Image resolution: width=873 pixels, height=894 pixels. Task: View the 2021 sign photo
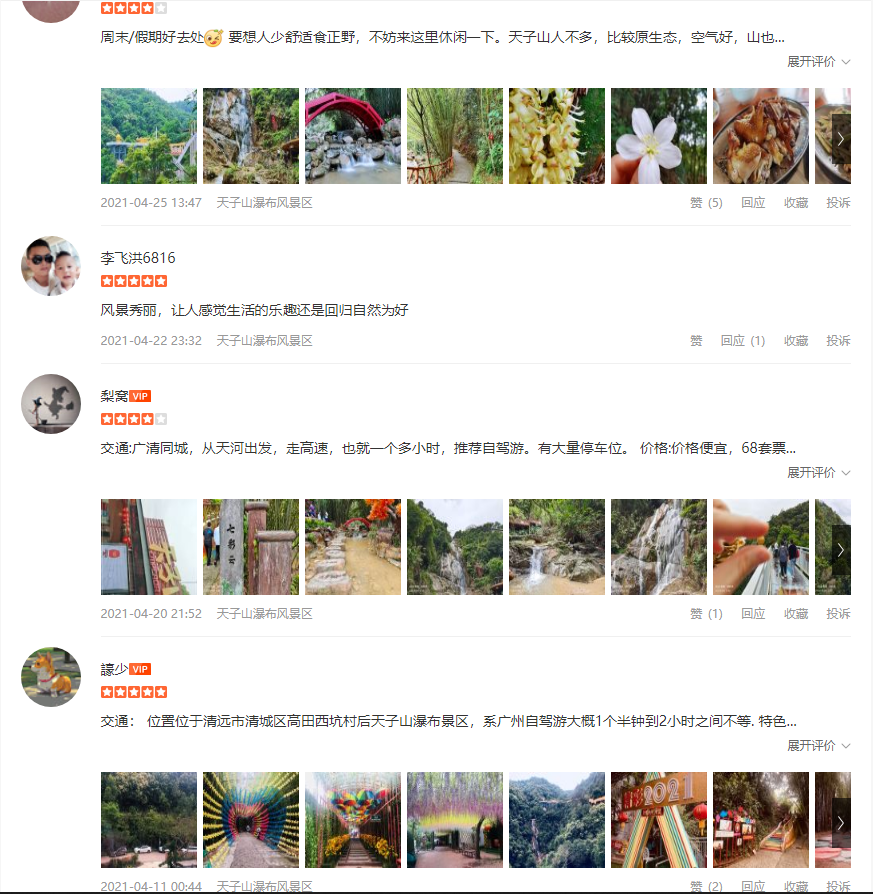(x=659, y=820)
